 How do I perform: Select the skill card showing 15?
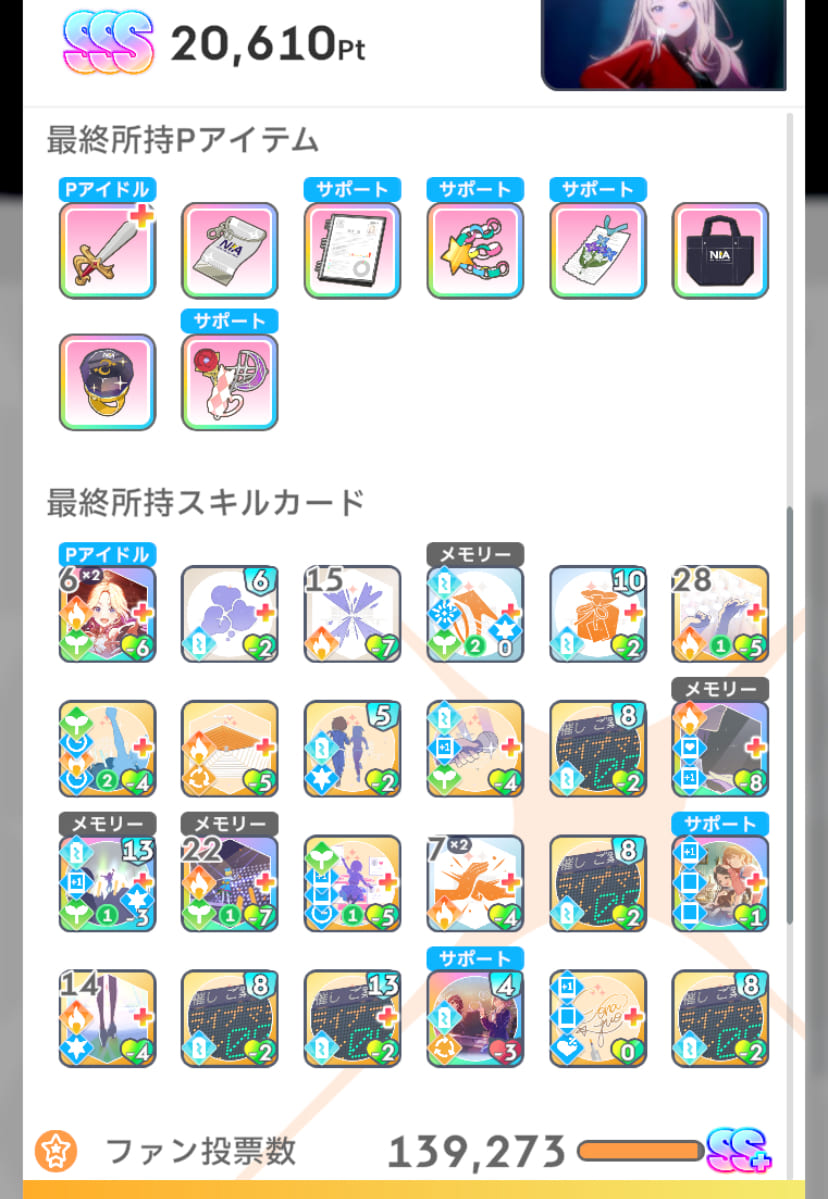(x=352, y=614)
